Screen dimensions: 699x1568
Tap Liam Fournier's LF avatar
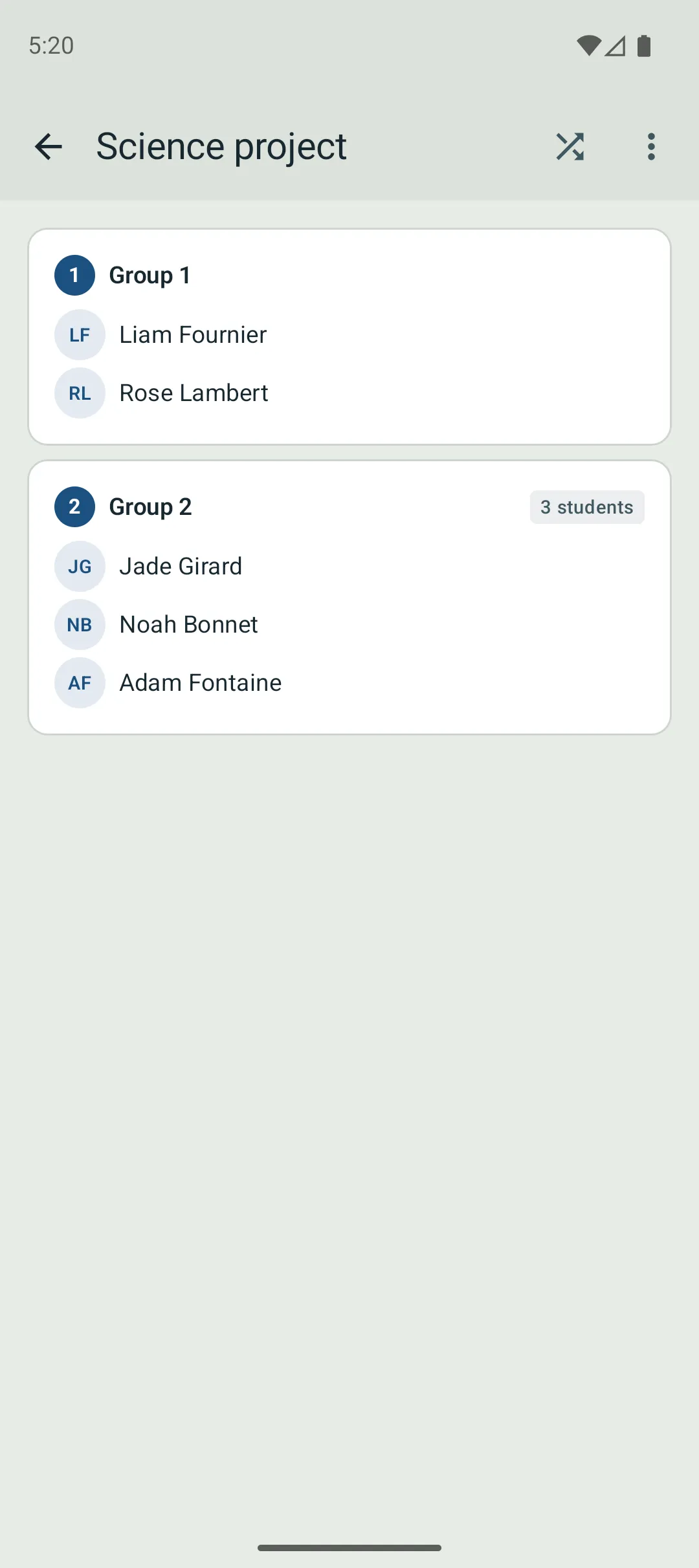click(79, 334)
